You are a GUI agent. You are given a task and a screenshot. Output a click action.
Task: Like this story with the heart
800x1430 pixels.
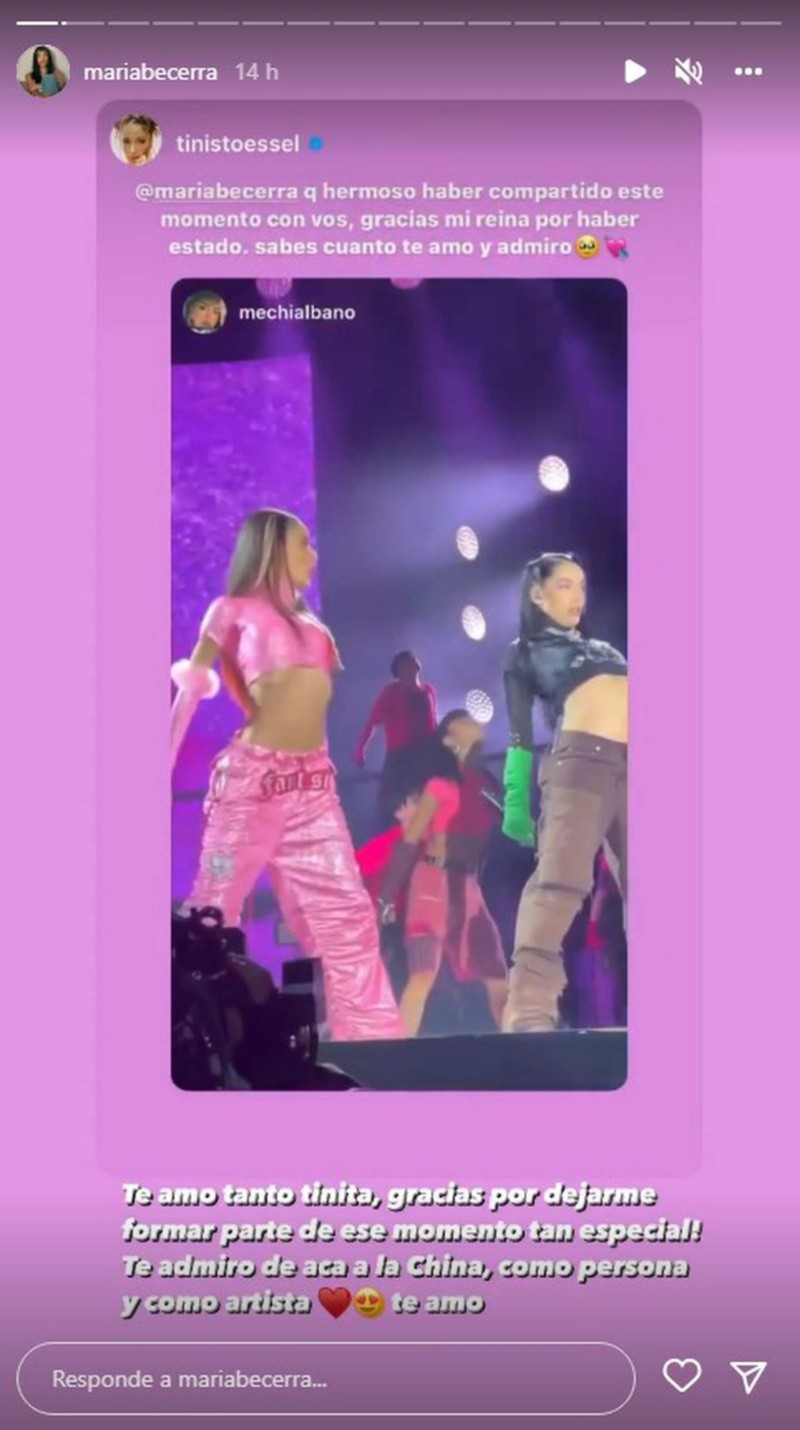[x=682, y=1377]
